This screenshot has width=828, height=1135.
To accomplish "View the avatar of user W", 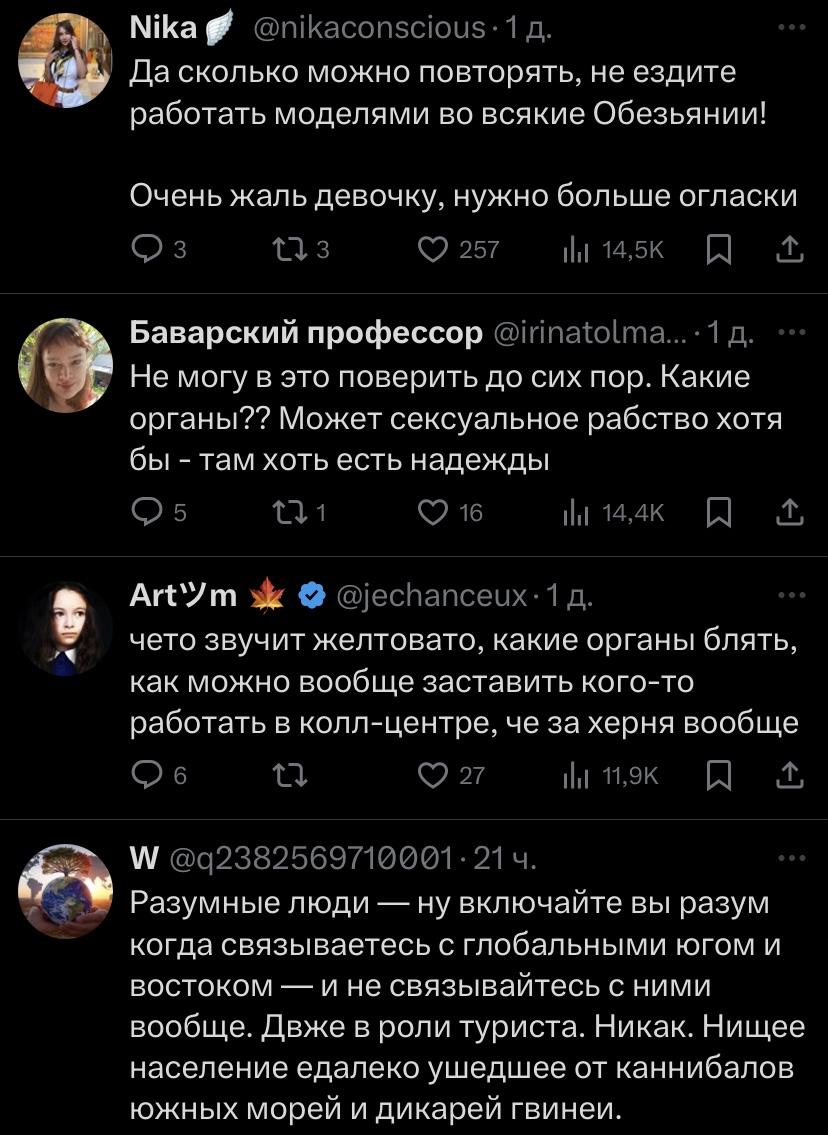I will [x=65, y=891].
